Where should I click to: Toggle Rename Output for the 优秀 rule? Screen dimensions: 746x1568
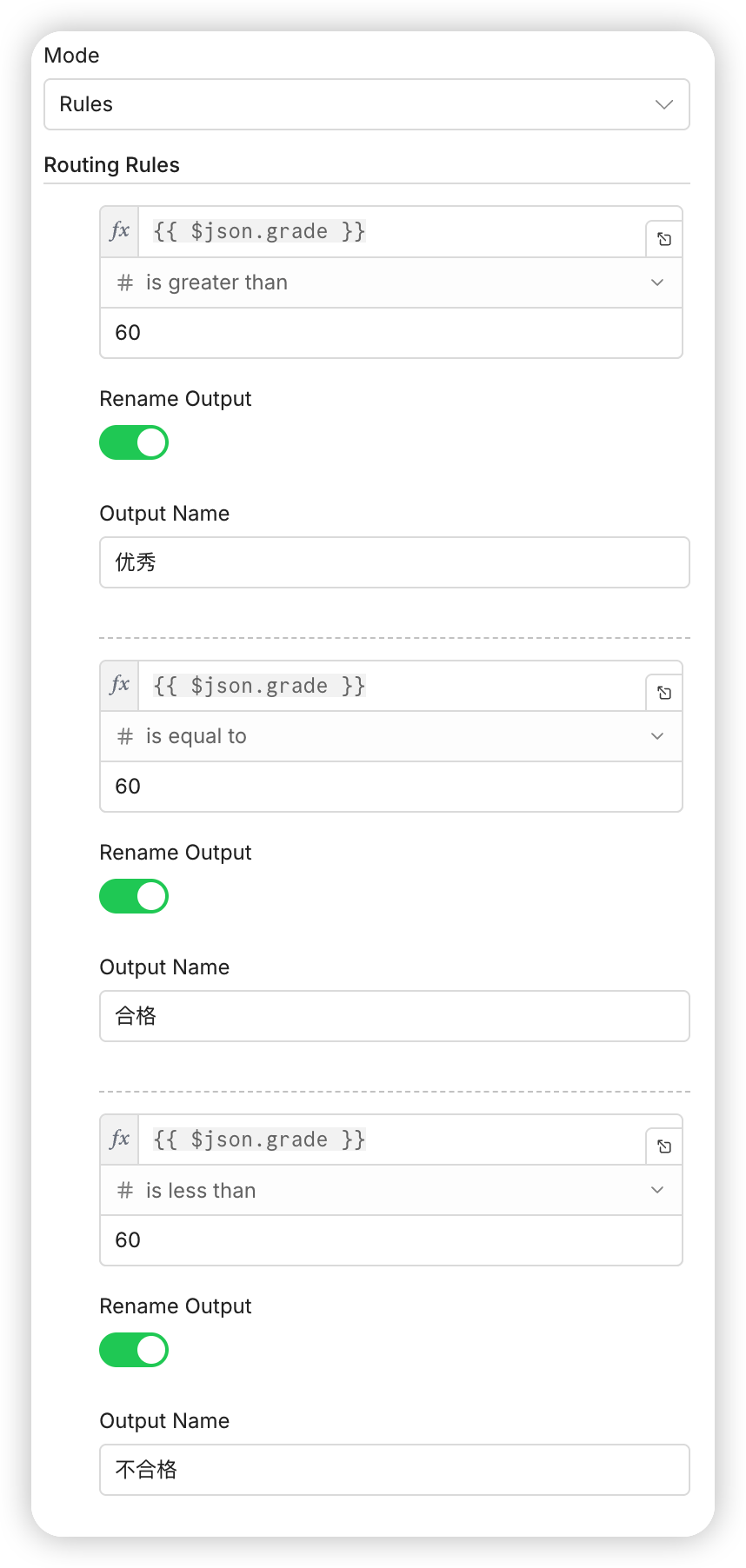pos(134,442)
